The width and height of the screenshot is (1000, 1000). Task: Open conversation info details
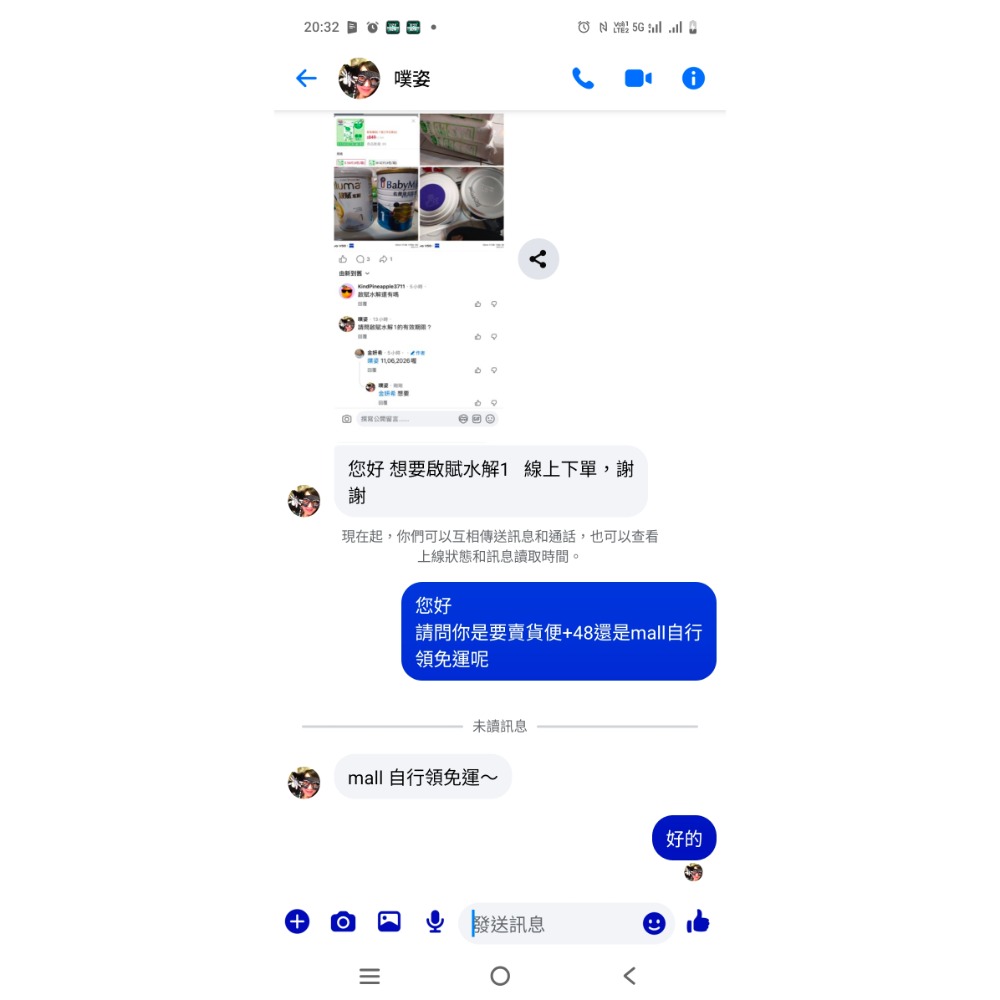[693, 78]
